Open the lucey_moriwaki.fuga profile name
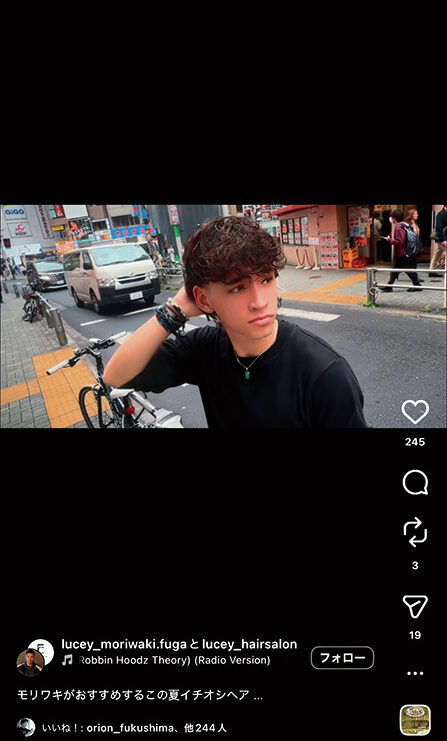 point(124,644)
